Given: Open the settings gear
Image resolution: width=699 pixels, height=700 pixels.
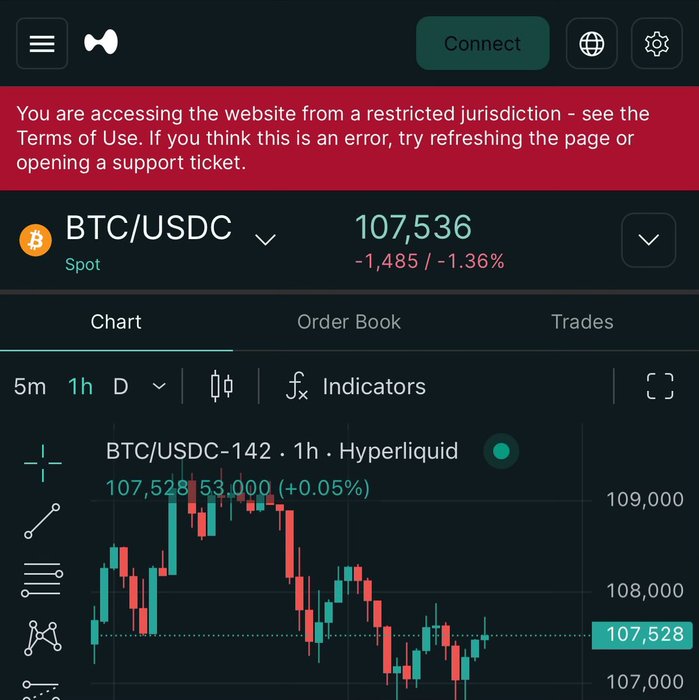Looking at the screenshot, I should [656, 44].
